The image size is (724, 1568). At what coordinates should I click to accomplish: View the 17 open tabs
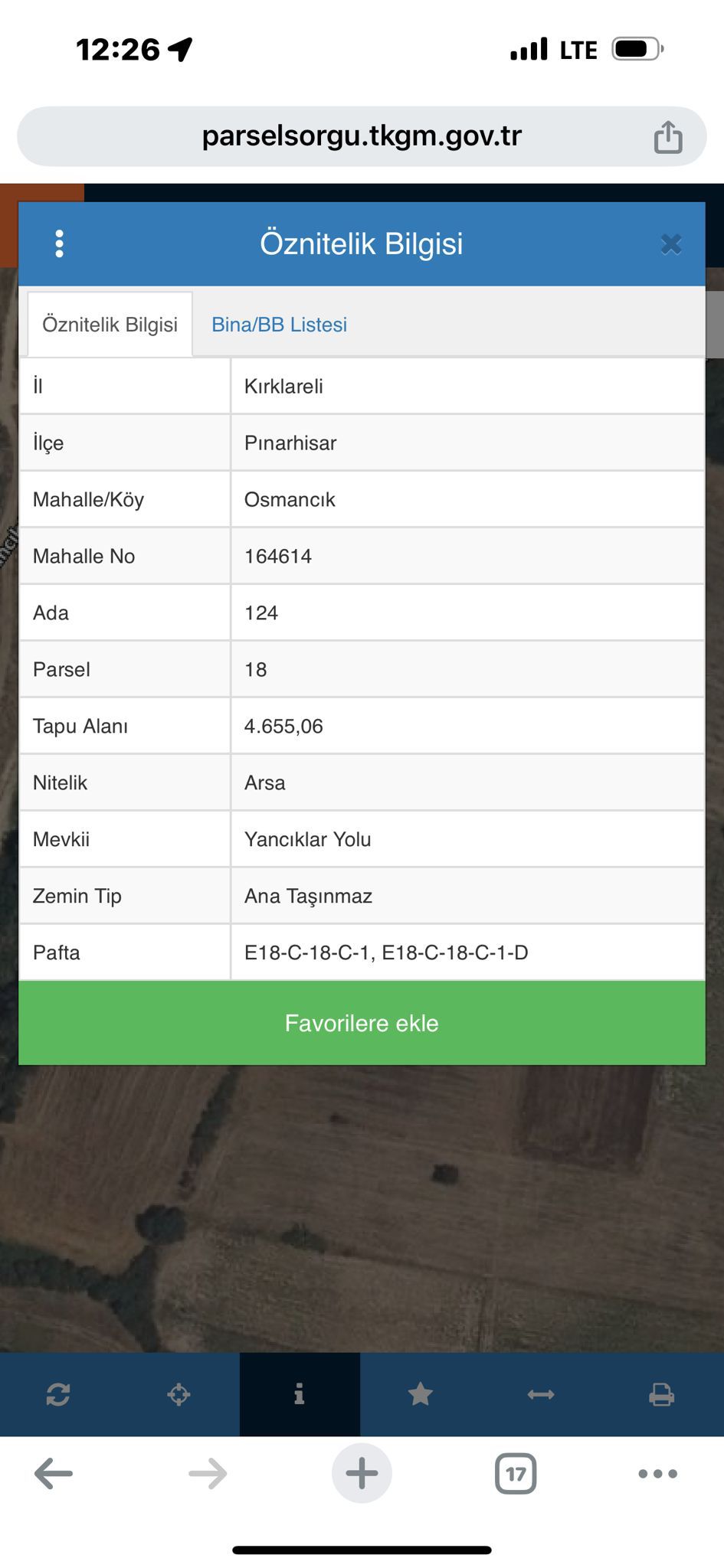click(x=516, y=1473)
